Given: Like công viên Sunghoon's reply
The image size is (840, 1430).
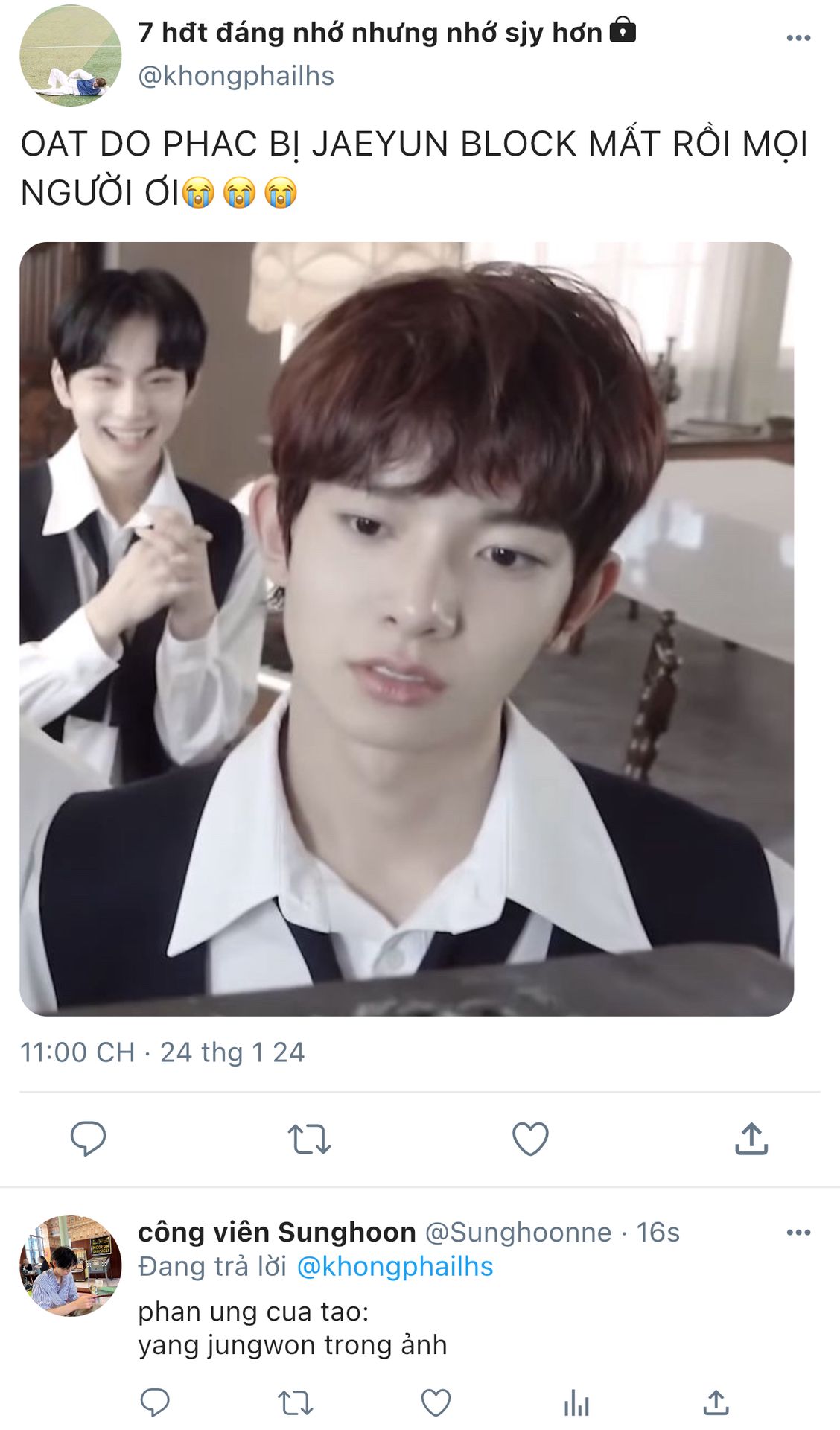Looking at the screenshot, I should click(x=436, y=1403).
